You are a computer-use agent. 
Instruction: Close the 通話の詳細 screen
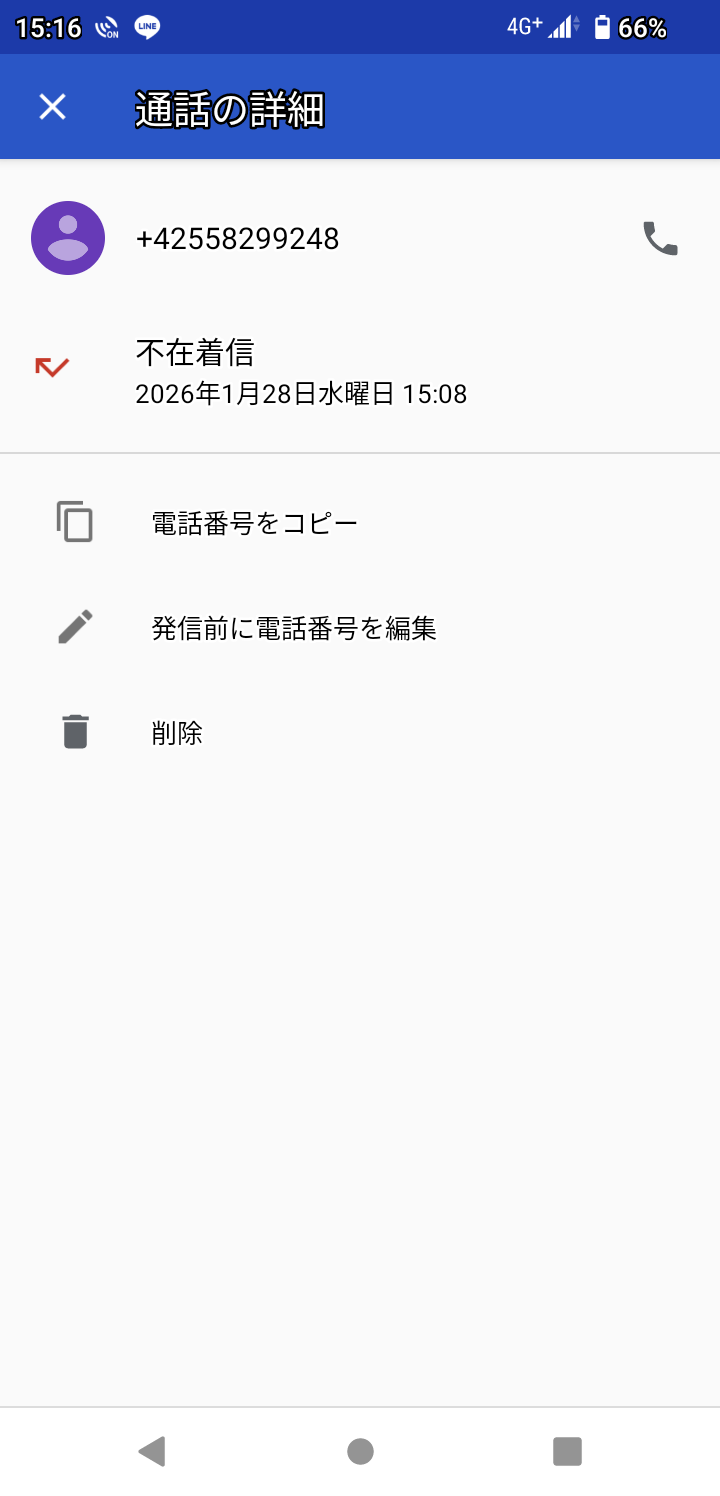coord(52,107)
